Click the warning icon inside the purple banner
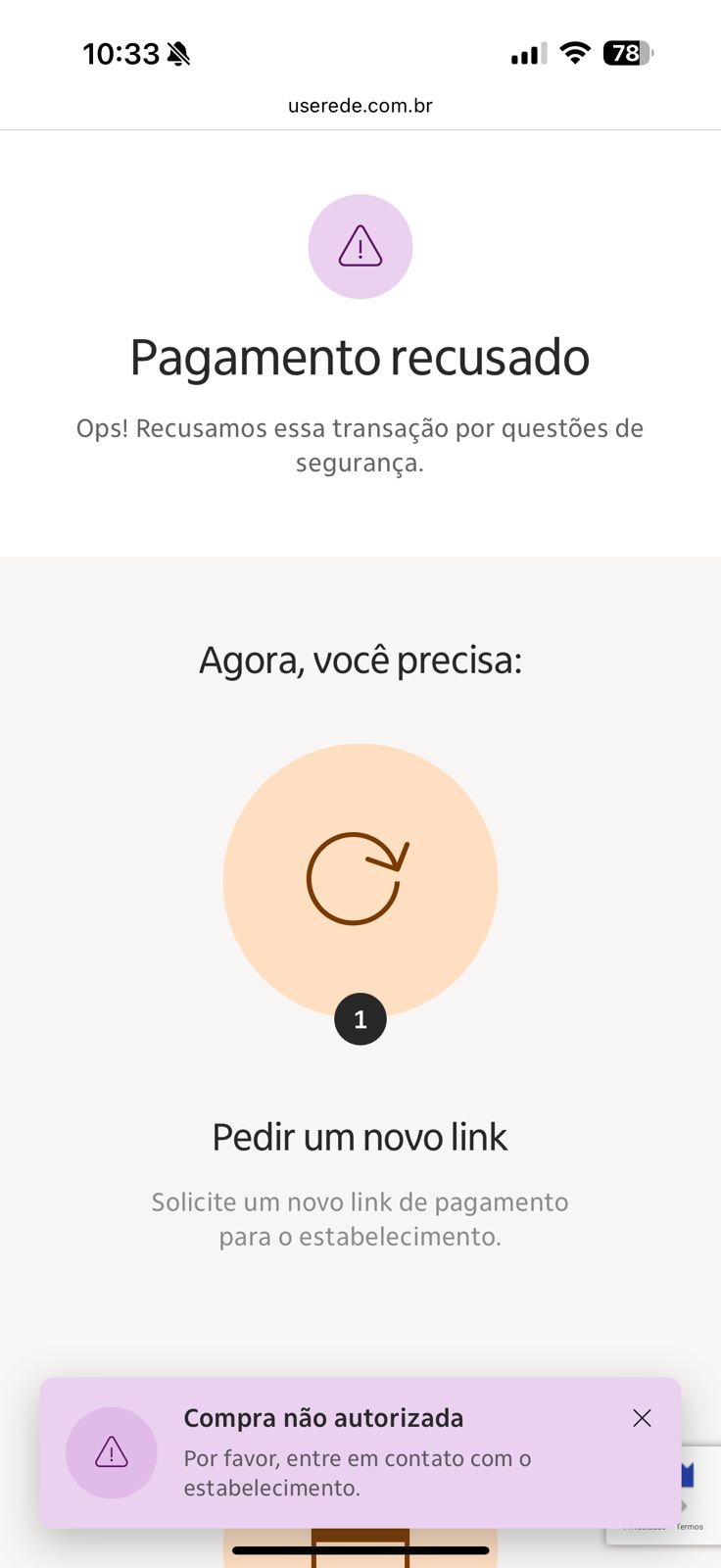 111,1453
